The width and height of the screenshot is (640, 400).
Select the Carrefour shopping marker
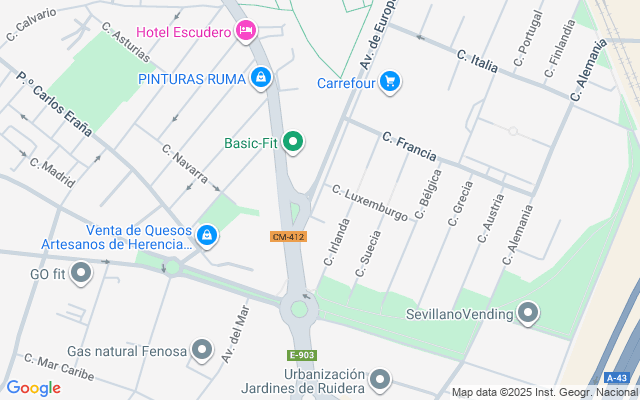(x=389, y=82)
